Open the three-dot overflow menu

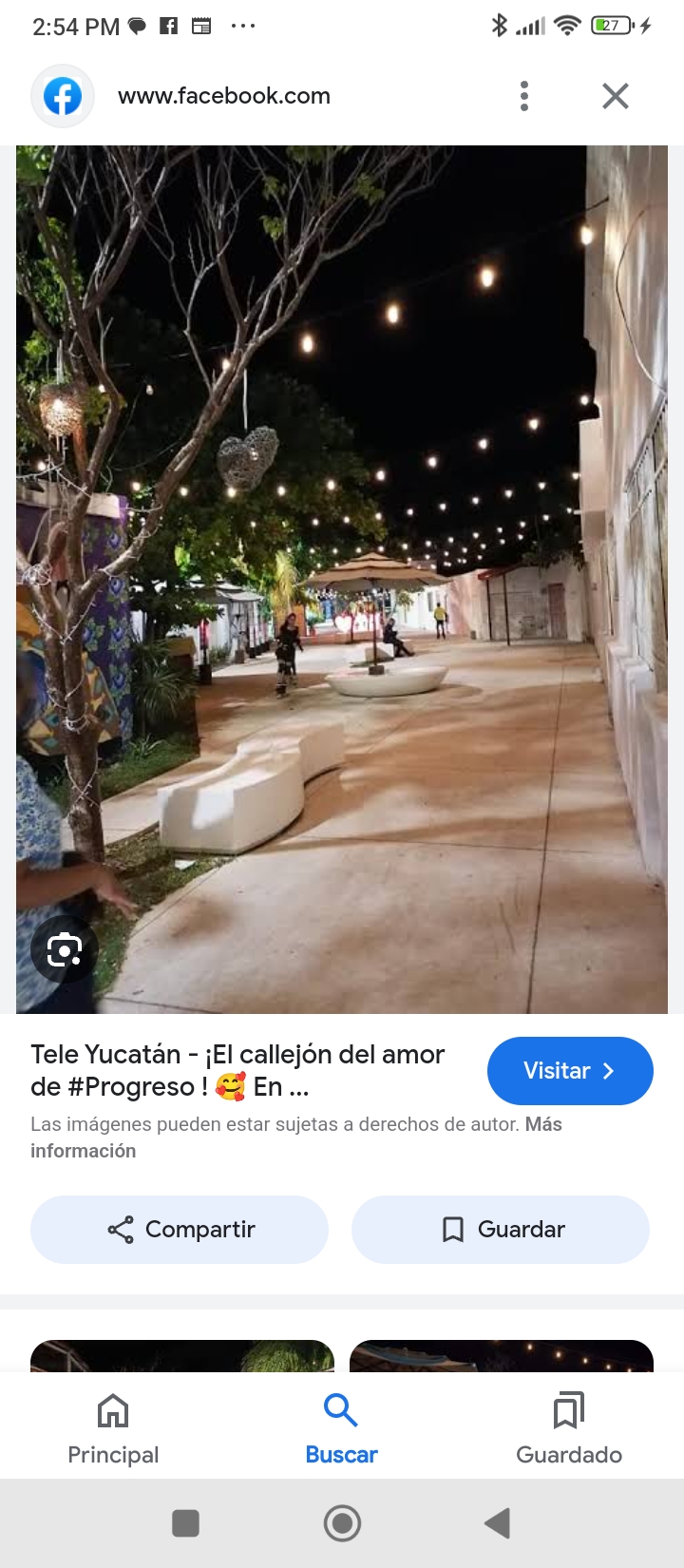coord(524,96)
